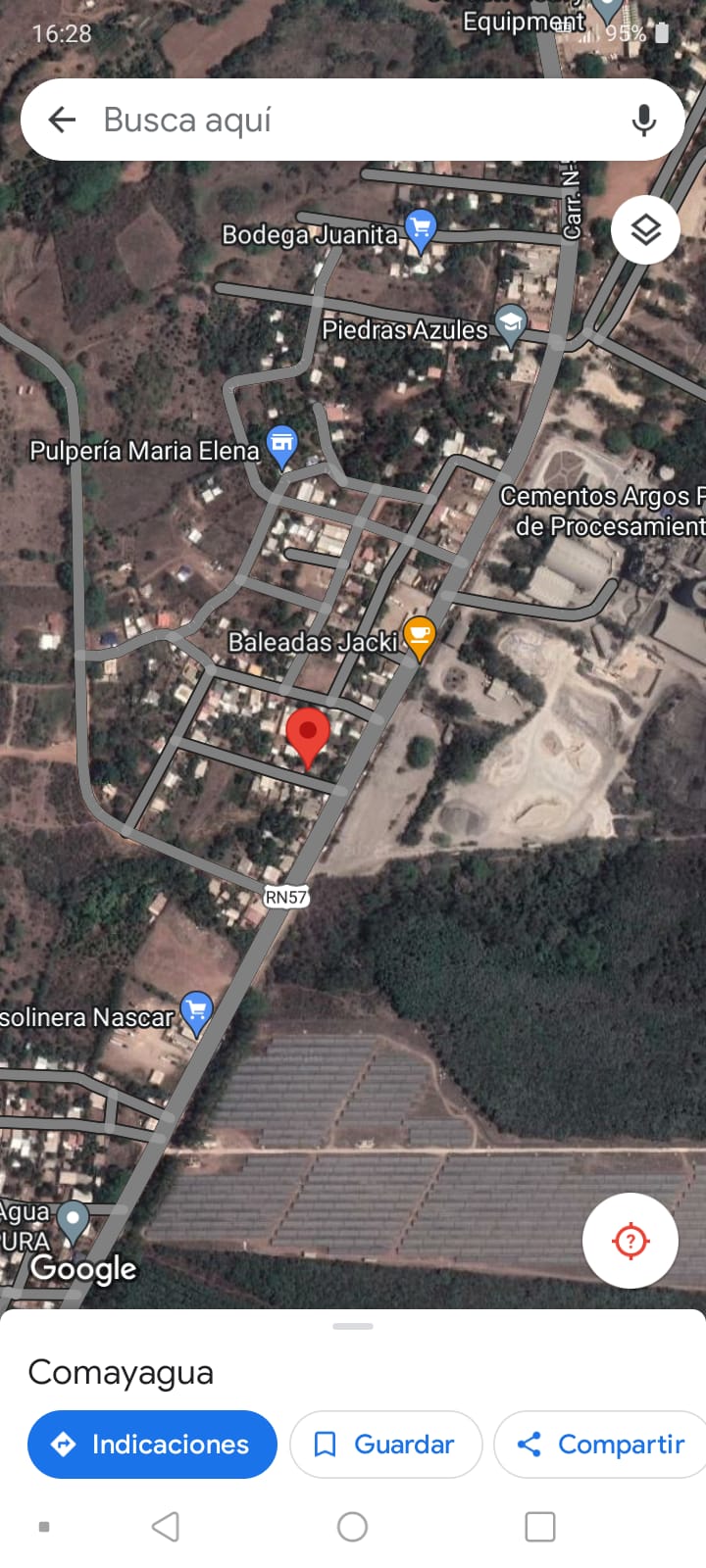Image resolution: width=706 pixels, height=1568 pixels.
Task: Open the Busca aquí search field
Action: 343,121
